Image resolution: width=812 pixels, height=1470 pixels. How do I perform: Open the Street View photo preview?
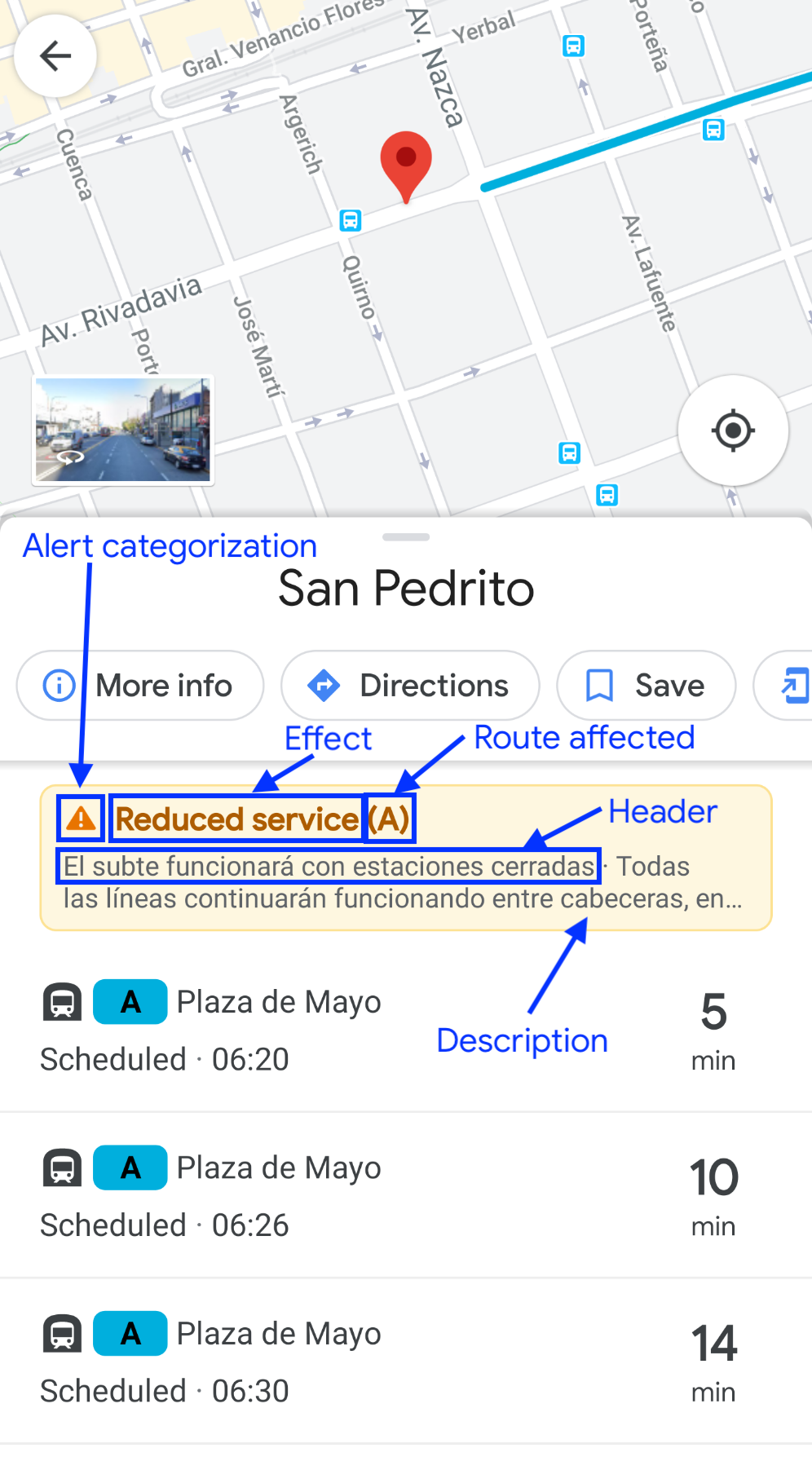(x=123, y=430)
